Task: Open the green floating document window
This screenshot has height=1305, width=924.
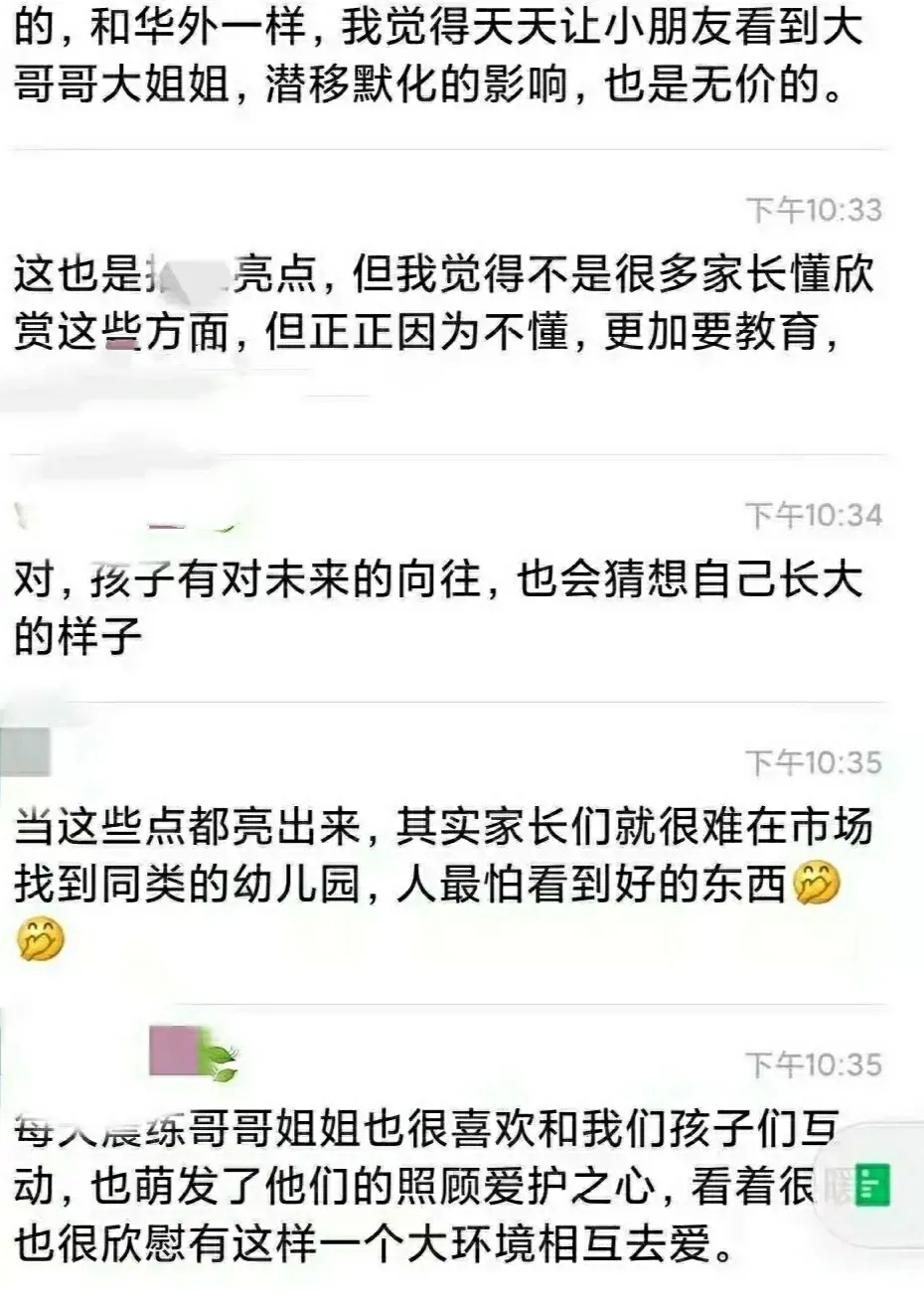Action: click(x=874, y=1185)
